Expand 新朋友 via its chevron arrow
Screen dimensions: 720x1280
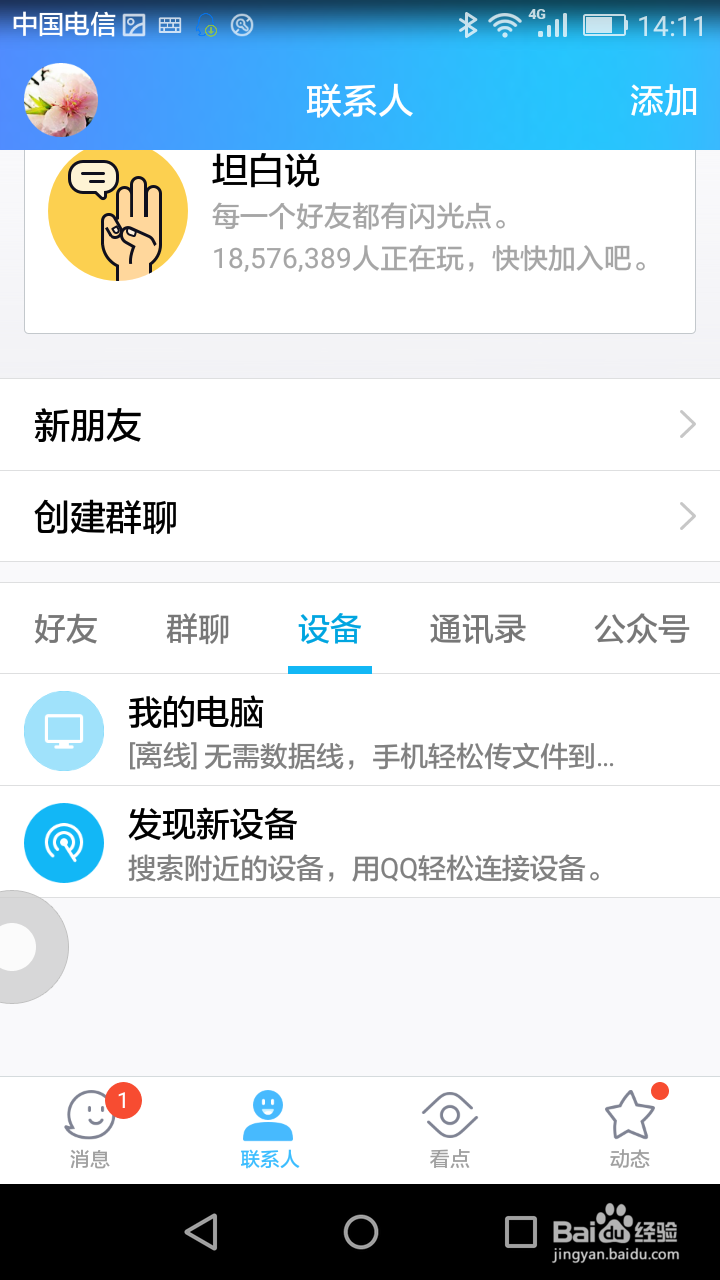(x=687, y=424)
